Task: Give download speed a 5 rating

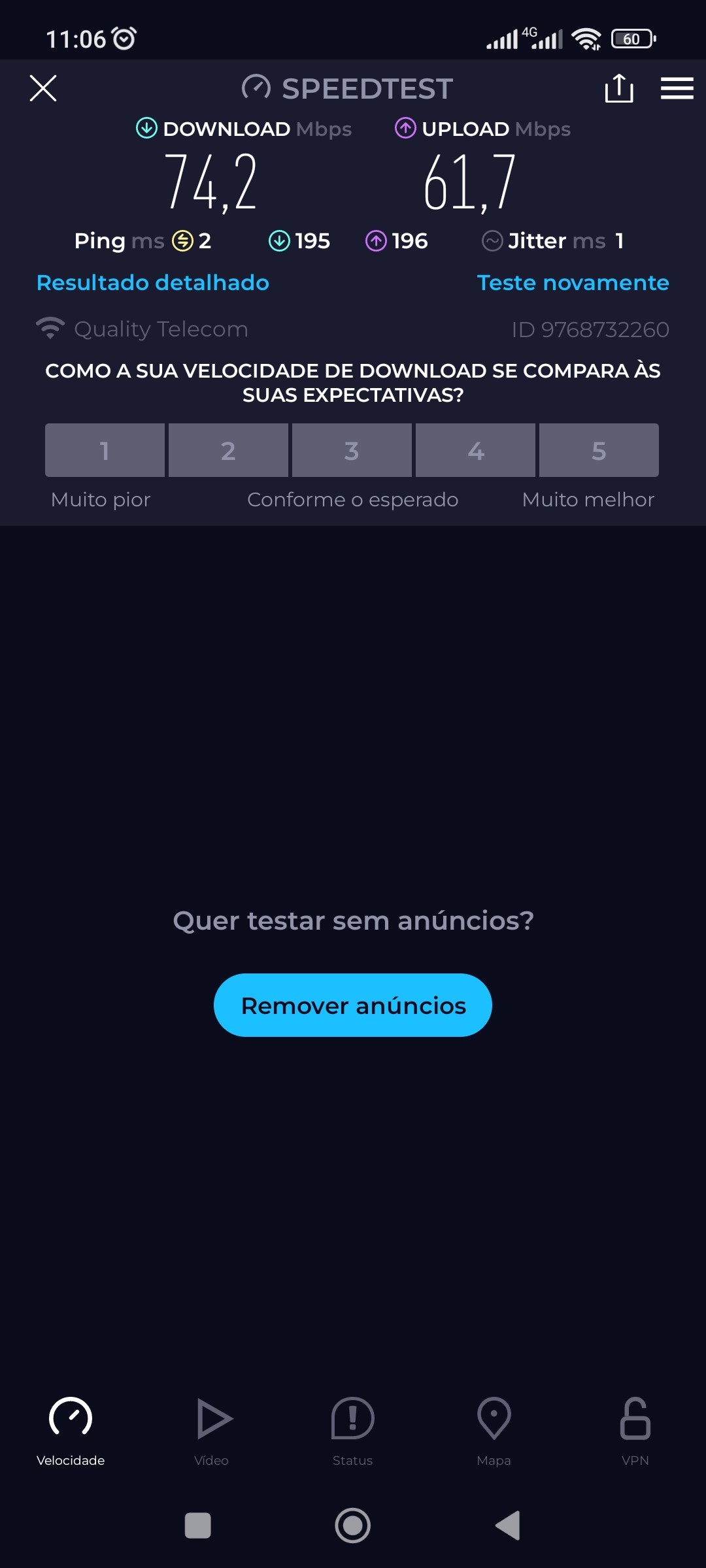Action: (x=599, y=450)
